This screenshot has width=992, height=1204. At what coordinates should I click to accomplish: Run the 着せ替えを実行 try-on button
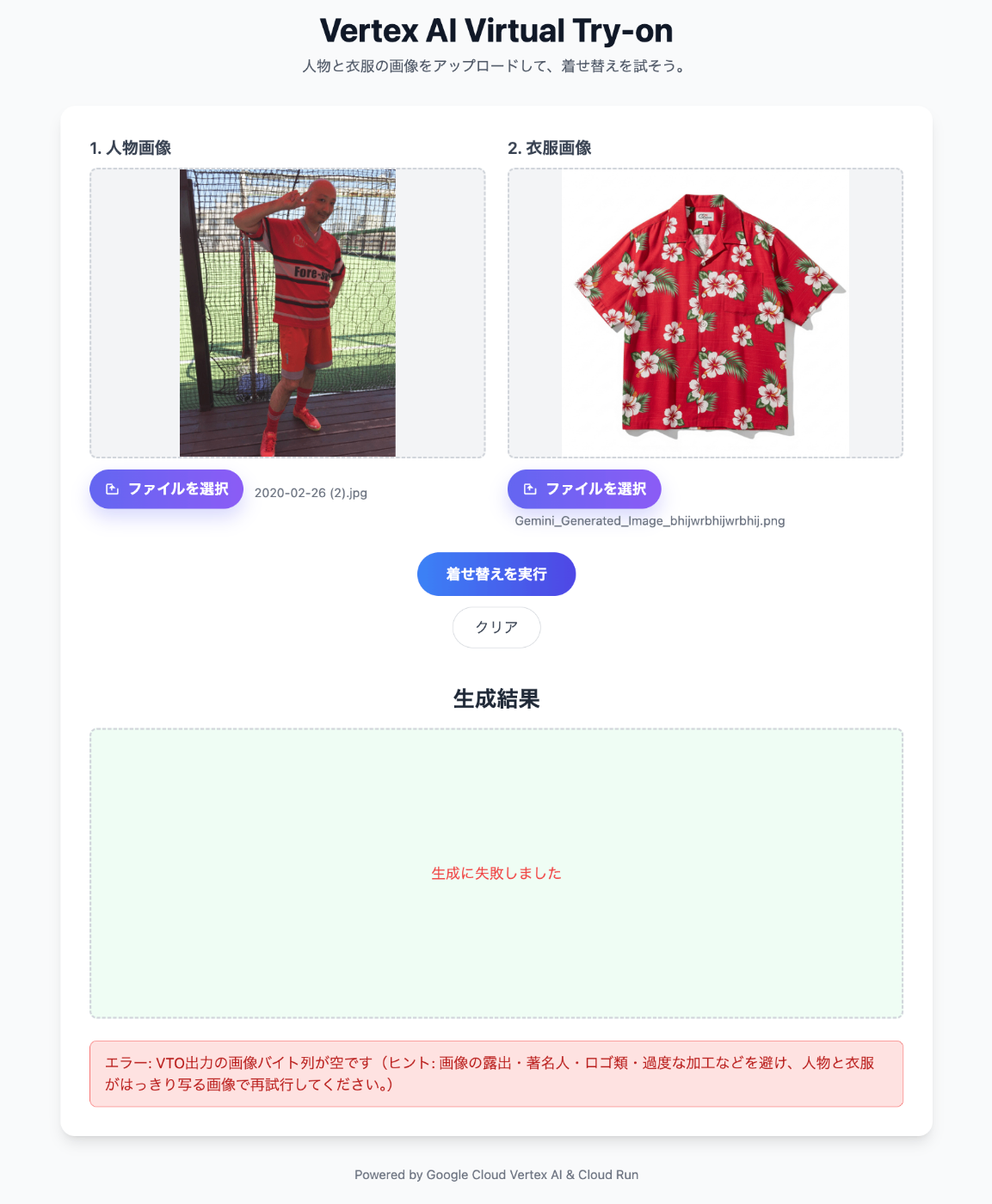496,574
